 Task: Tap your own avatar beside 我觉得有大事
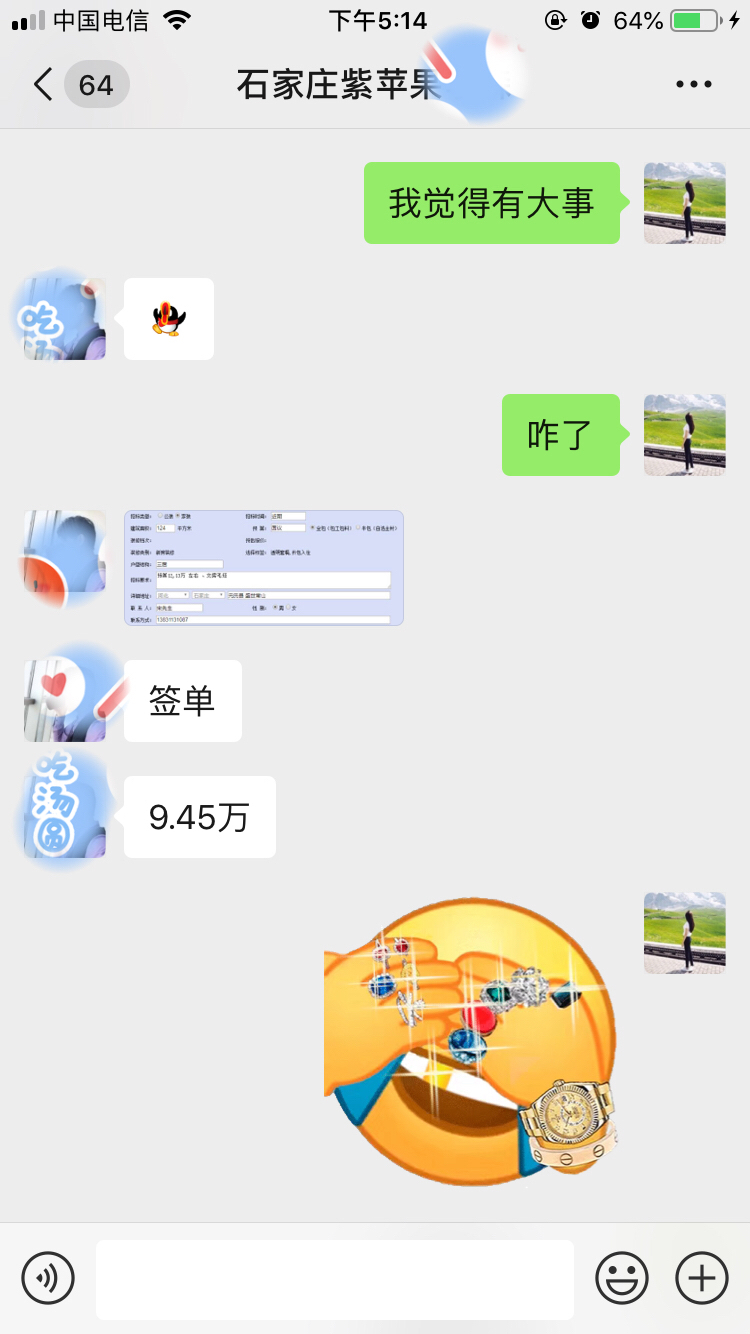coord(684,203)
